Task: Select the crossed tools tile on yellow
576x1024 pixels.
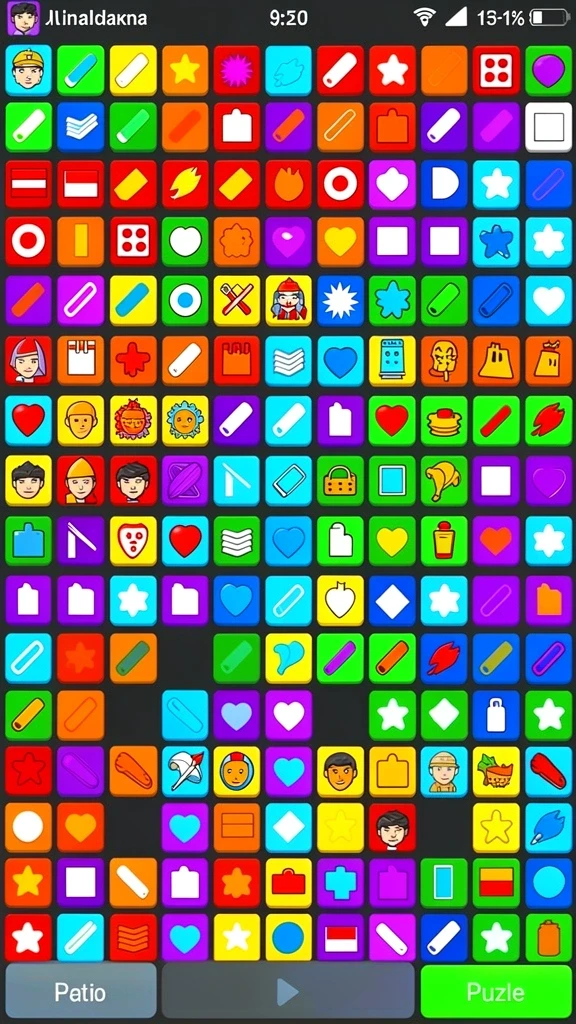Action: click(x=236, y=300)
